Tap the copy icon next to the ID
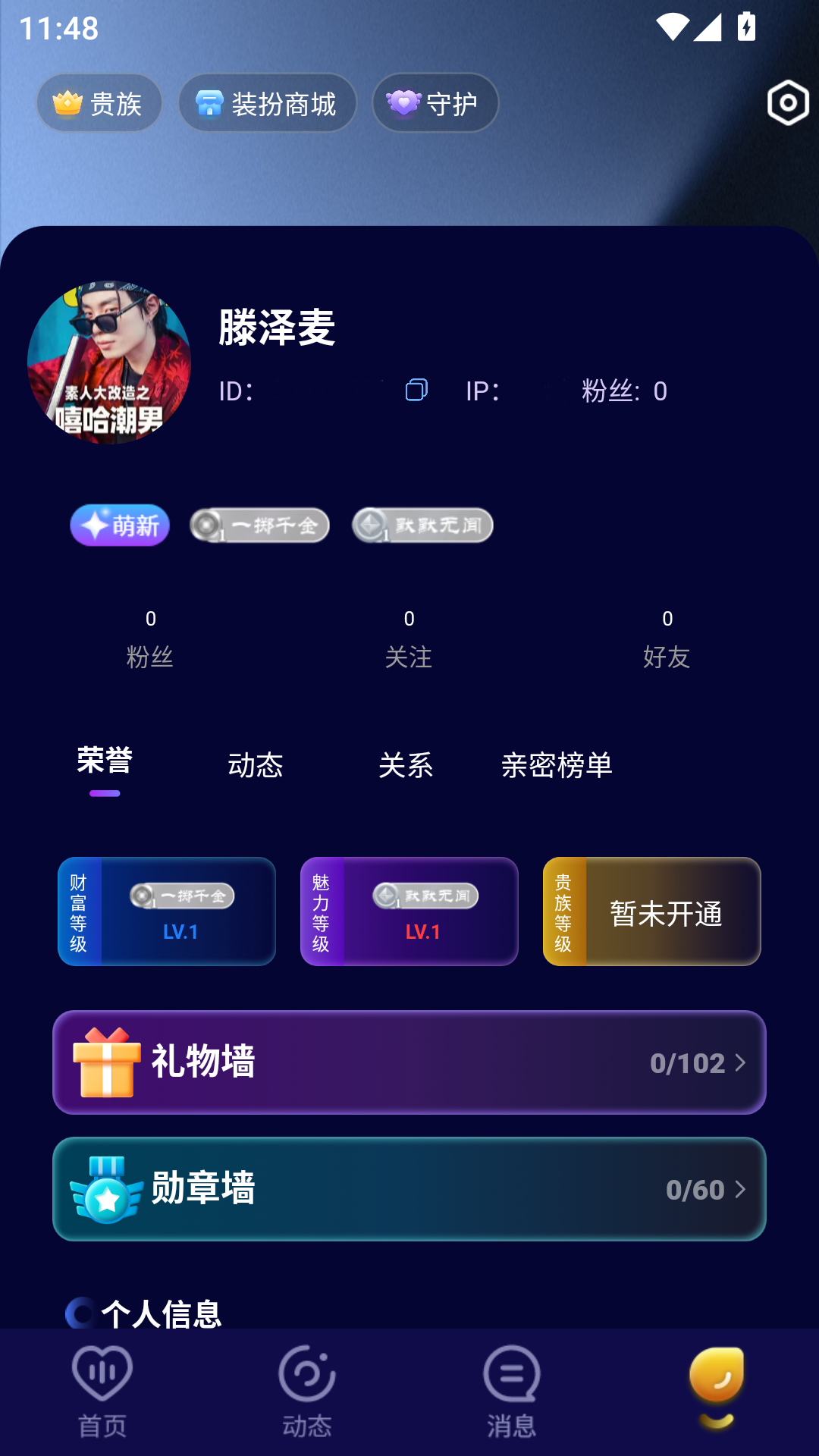 click(x=416, y=391)
